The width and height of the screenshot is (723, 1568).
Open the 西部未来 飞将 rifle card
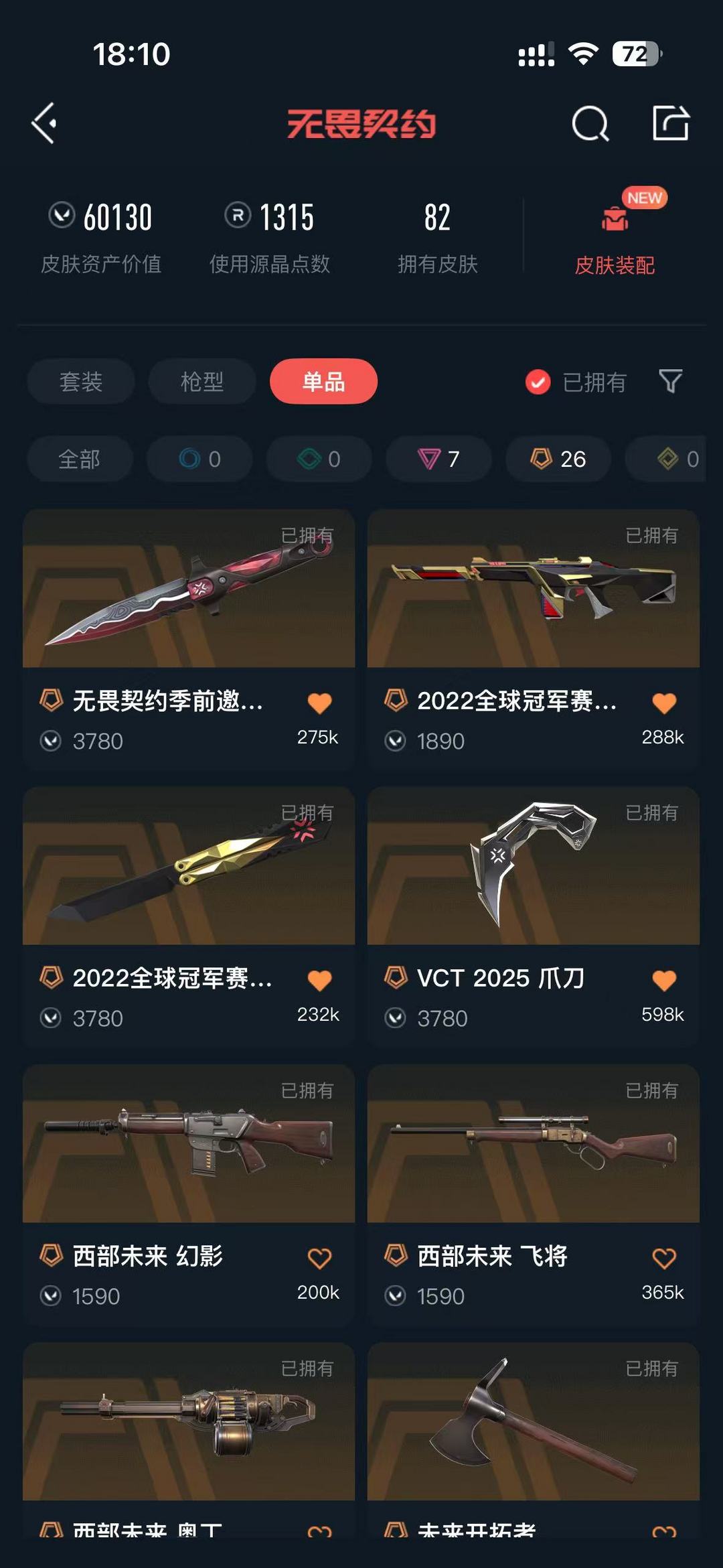pyautogui.click(x=534, y=1195)
